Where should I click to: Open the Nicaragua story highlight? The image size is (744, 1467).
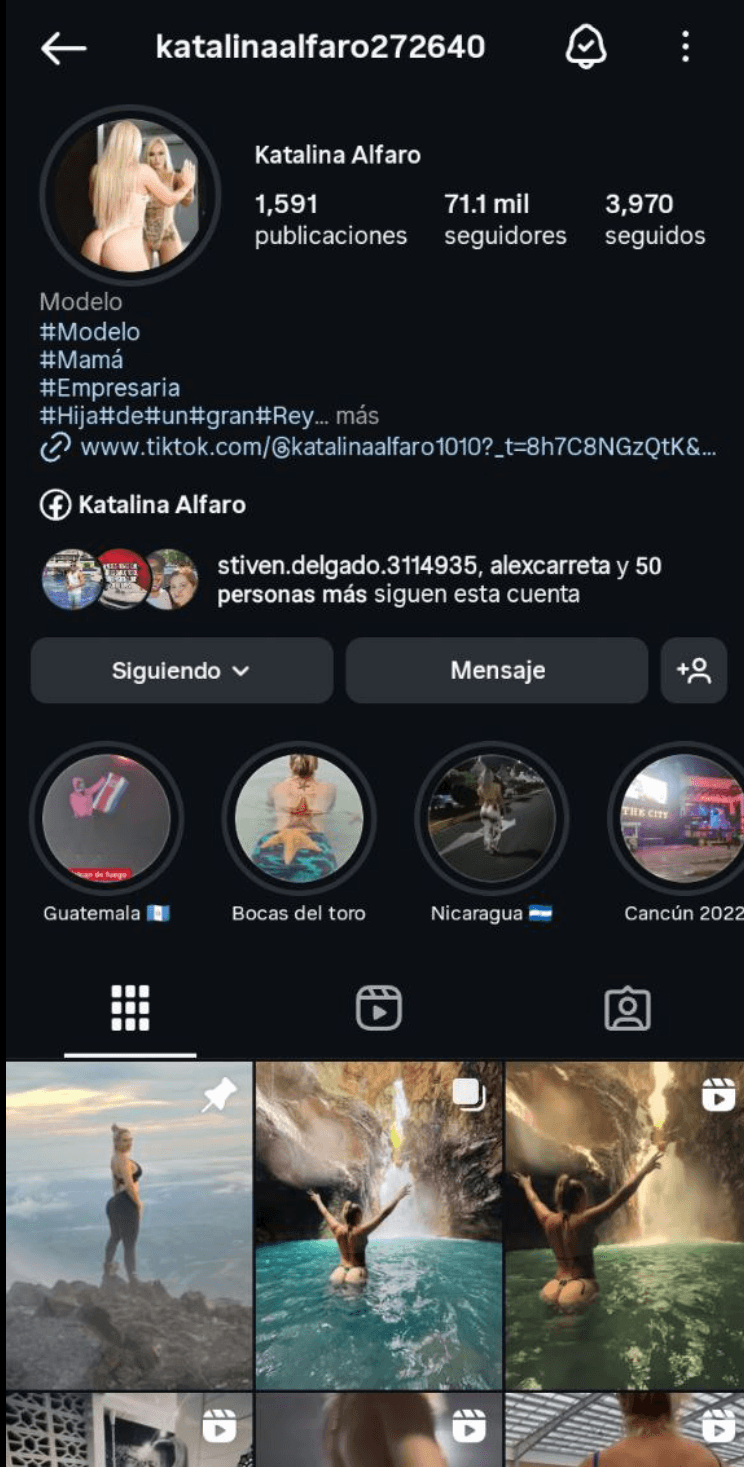[491, 818]
